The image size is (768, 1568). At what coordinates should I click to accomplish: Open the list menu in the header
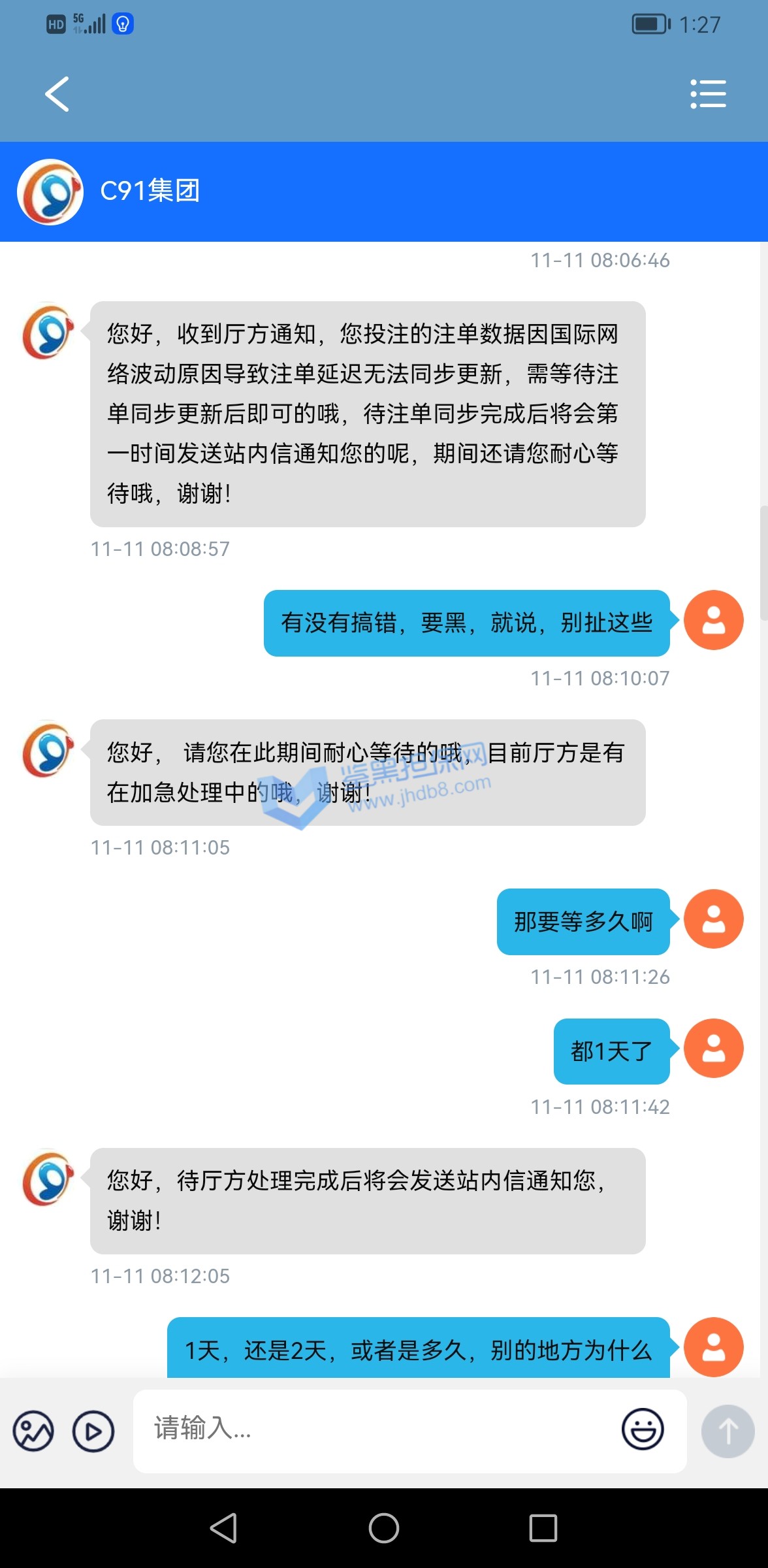click(x=708, y=94)
